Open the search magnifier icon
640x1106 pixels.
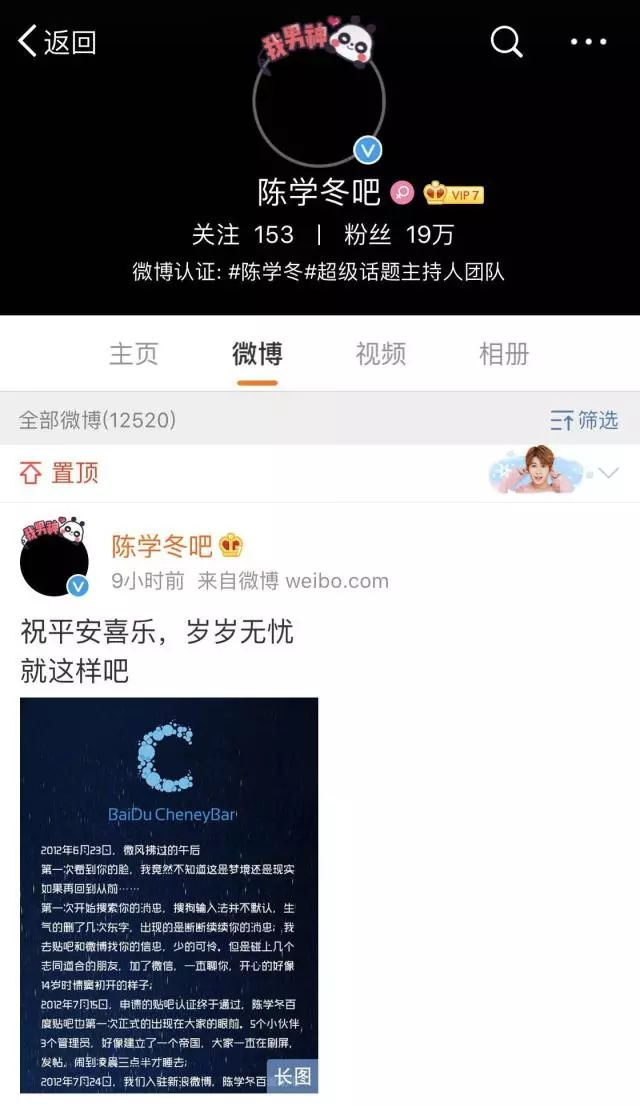tap(507, 42)
